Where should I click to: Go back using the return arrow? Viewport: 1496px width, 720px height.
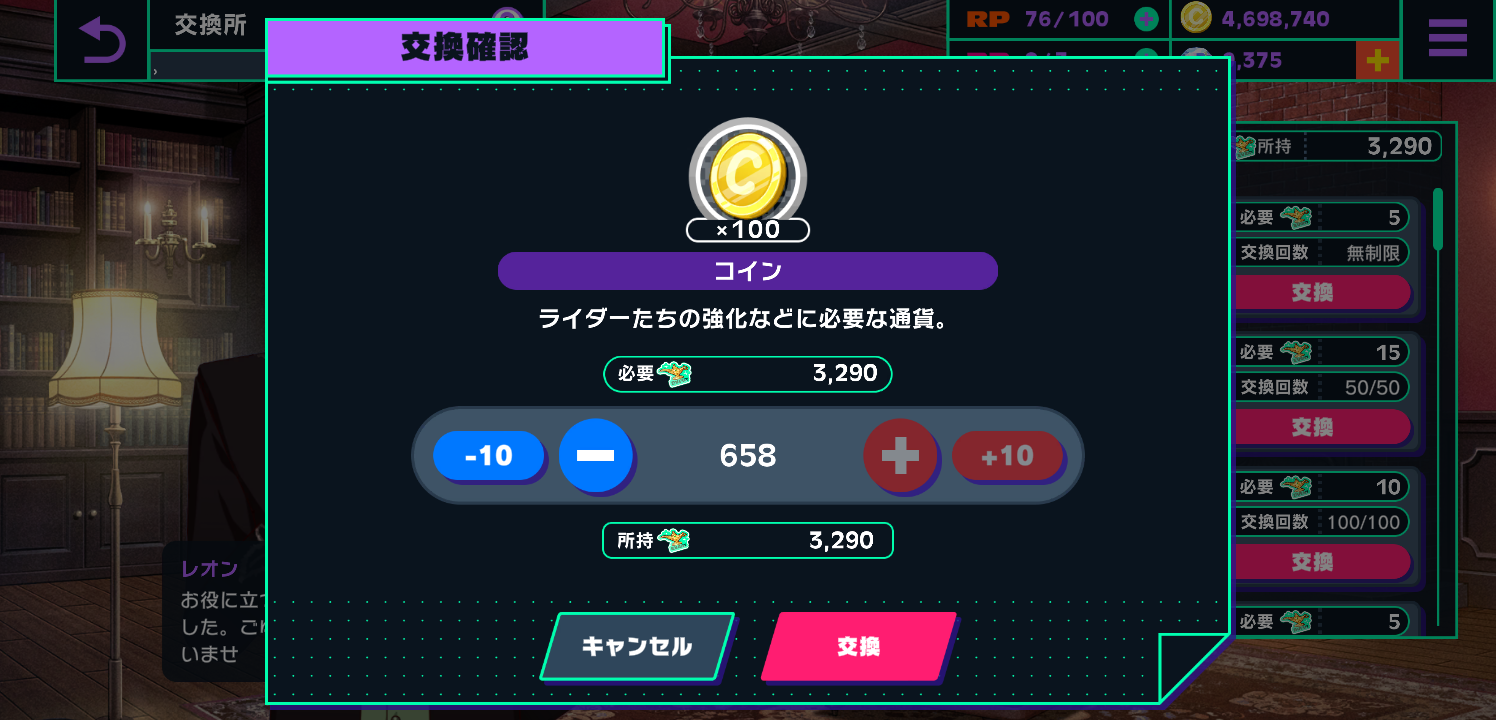101,40
